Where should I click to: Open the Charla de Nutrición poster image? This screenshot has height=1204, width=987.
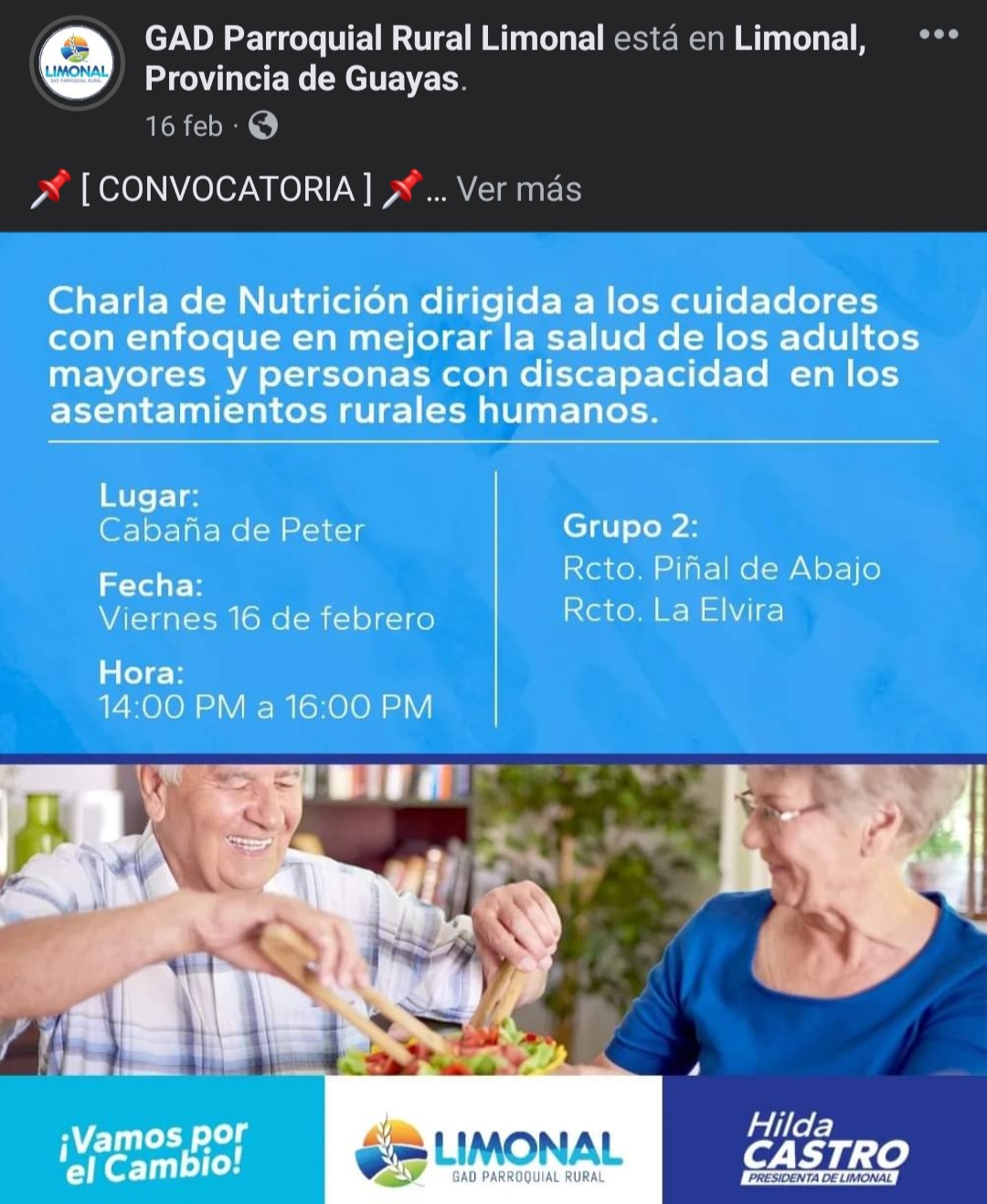pyautogui.click(x=493, y=640)
